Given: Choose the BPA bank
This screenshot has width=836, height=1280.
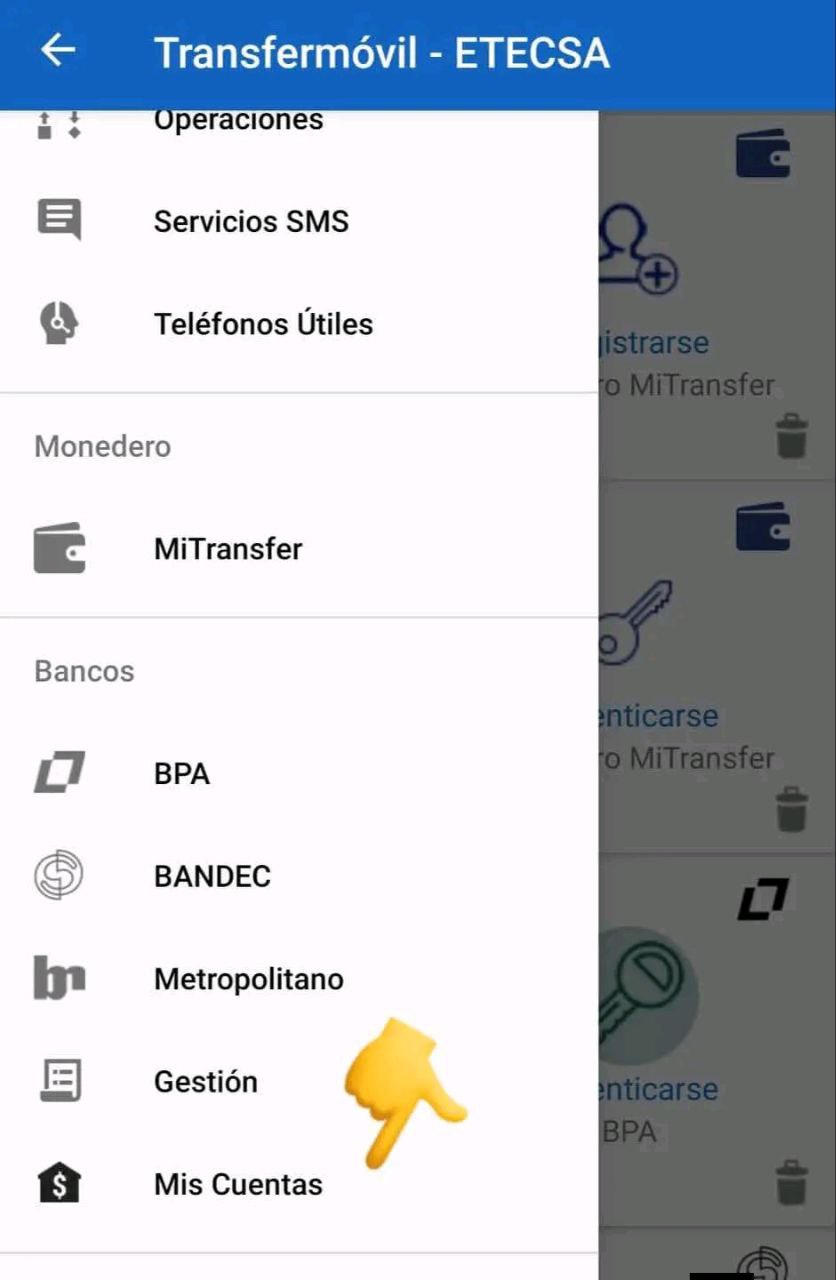Looking at the screenshot, I should click(x=182, y=774).
